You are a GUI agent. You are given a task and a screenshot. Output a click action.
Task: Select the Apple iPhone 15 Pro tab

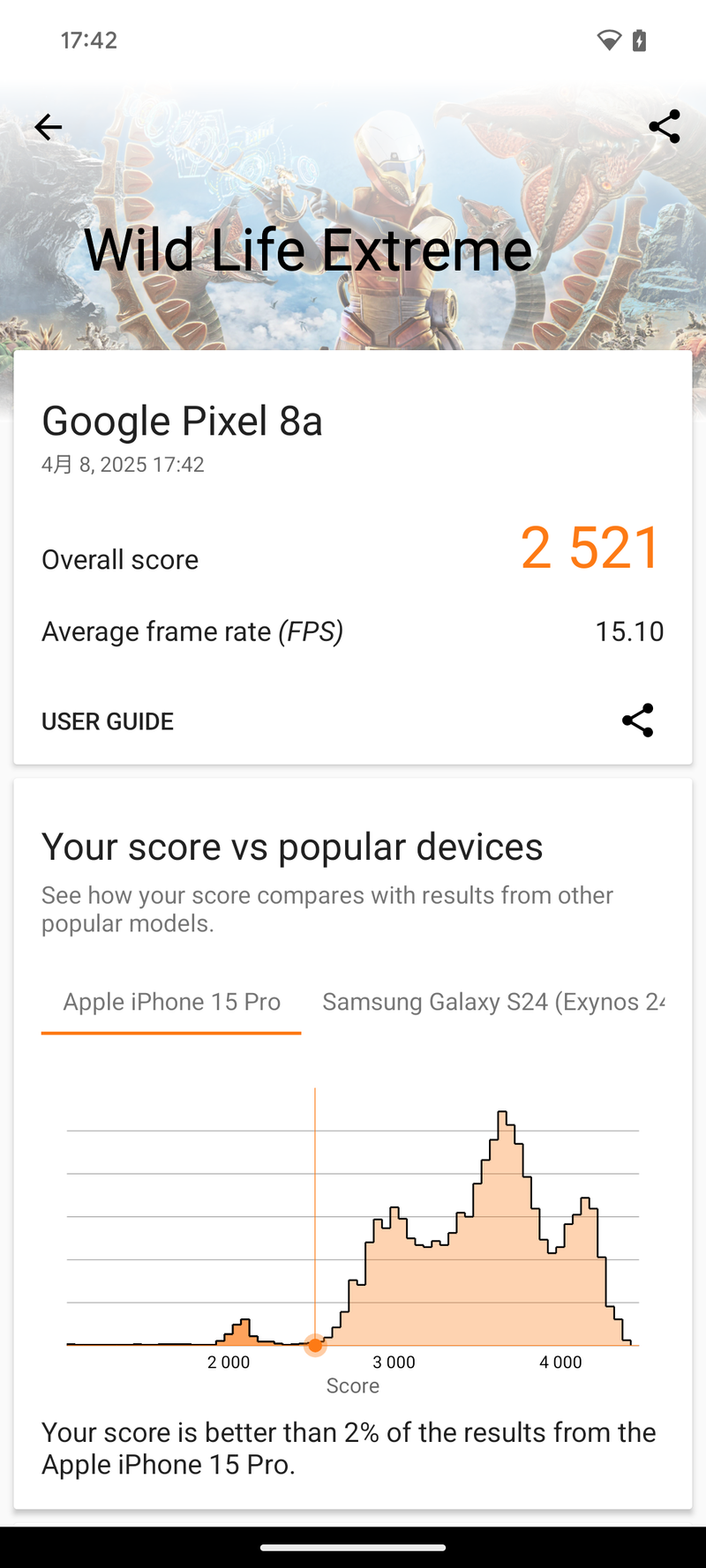171,1002
